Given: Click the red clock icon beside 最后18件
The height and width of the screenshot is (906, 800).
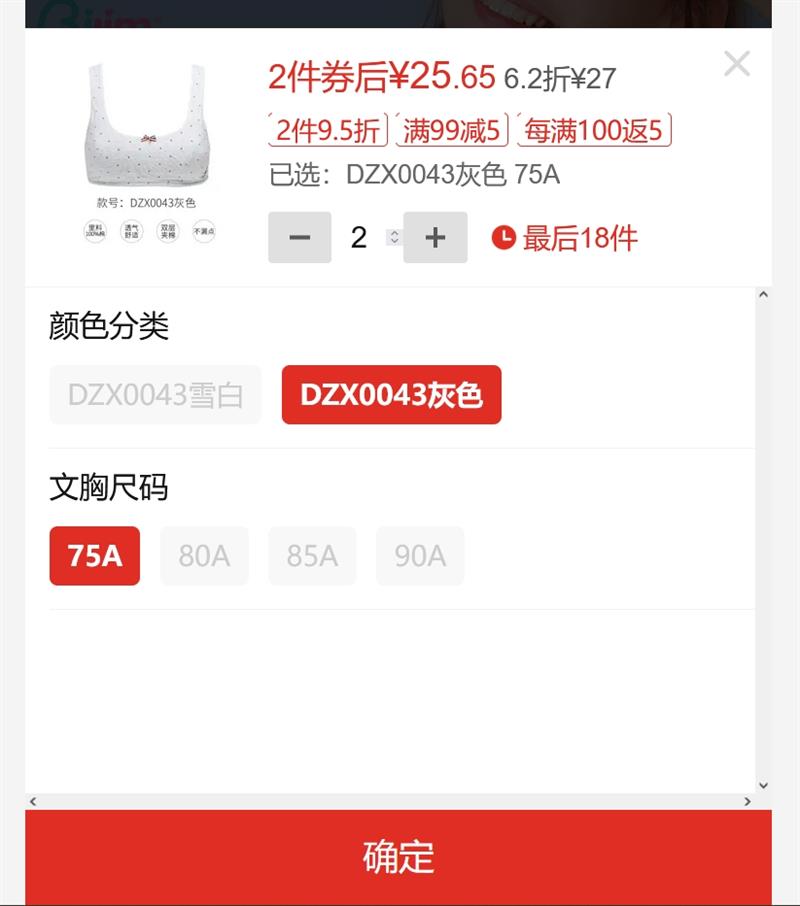Looking at the screenshot, I should 505,237.
